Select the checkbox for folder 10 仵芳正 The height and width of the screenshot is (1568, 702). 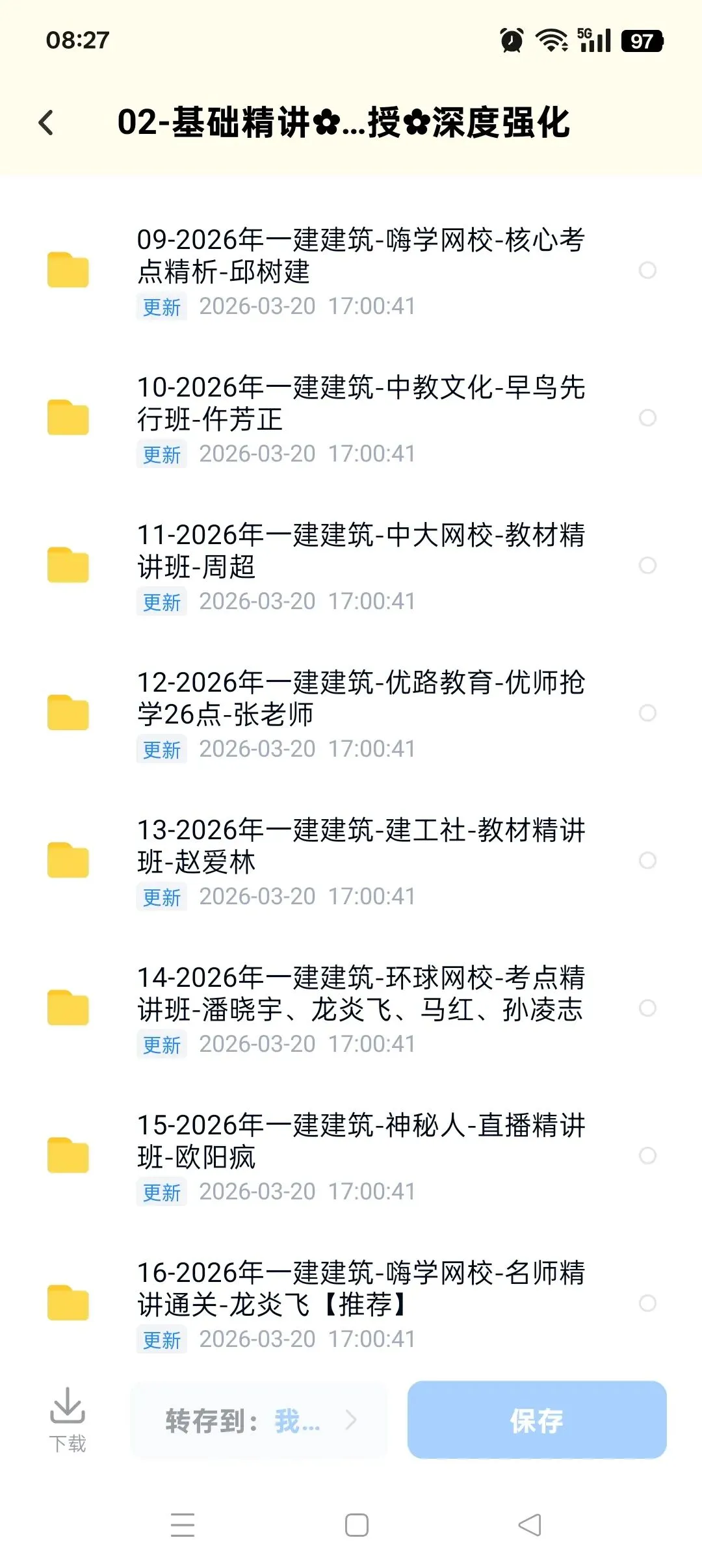[647, 417]
